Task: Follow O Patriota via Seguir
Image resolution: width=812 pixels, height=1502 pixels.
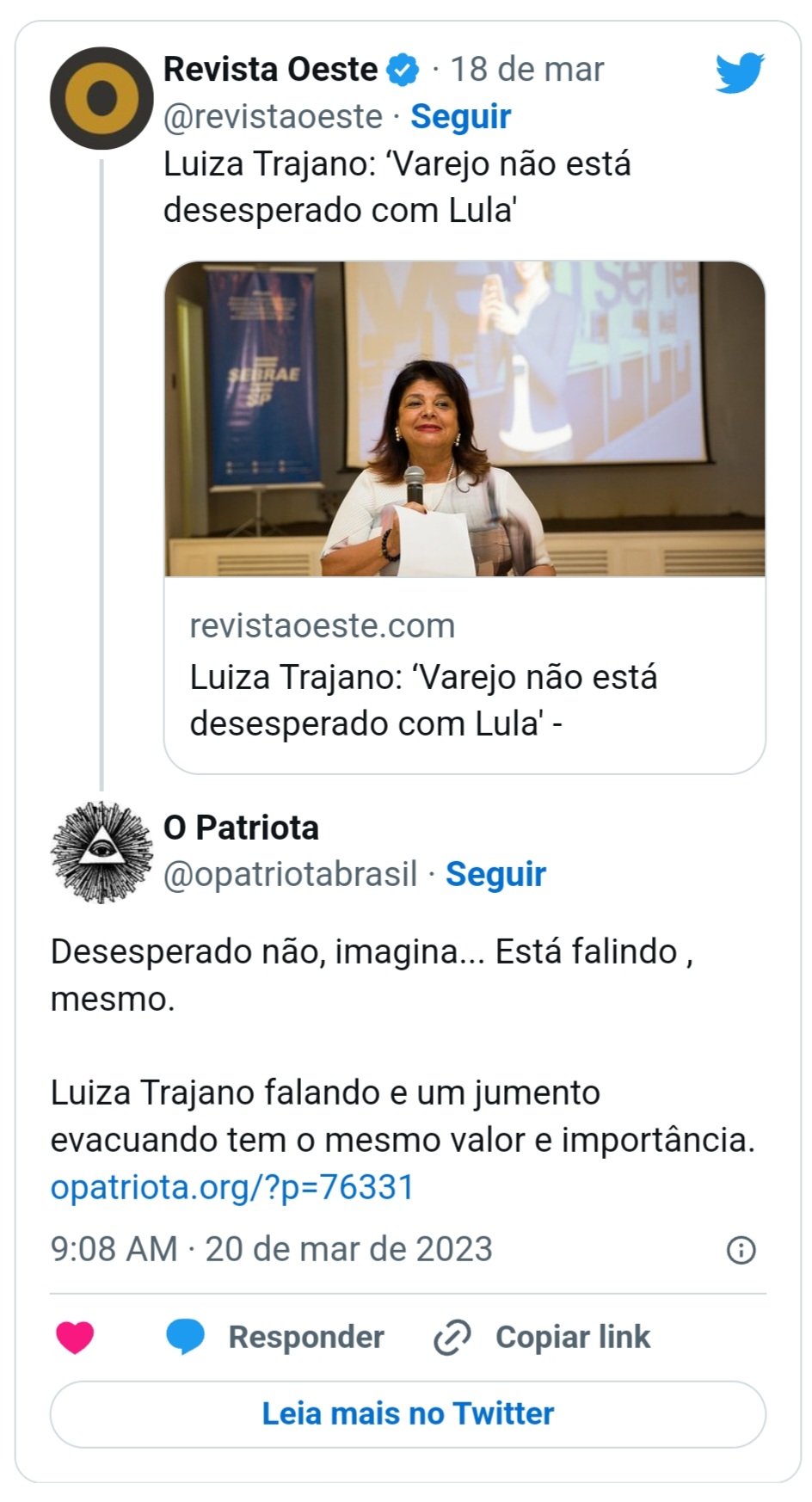Action: 495,874
